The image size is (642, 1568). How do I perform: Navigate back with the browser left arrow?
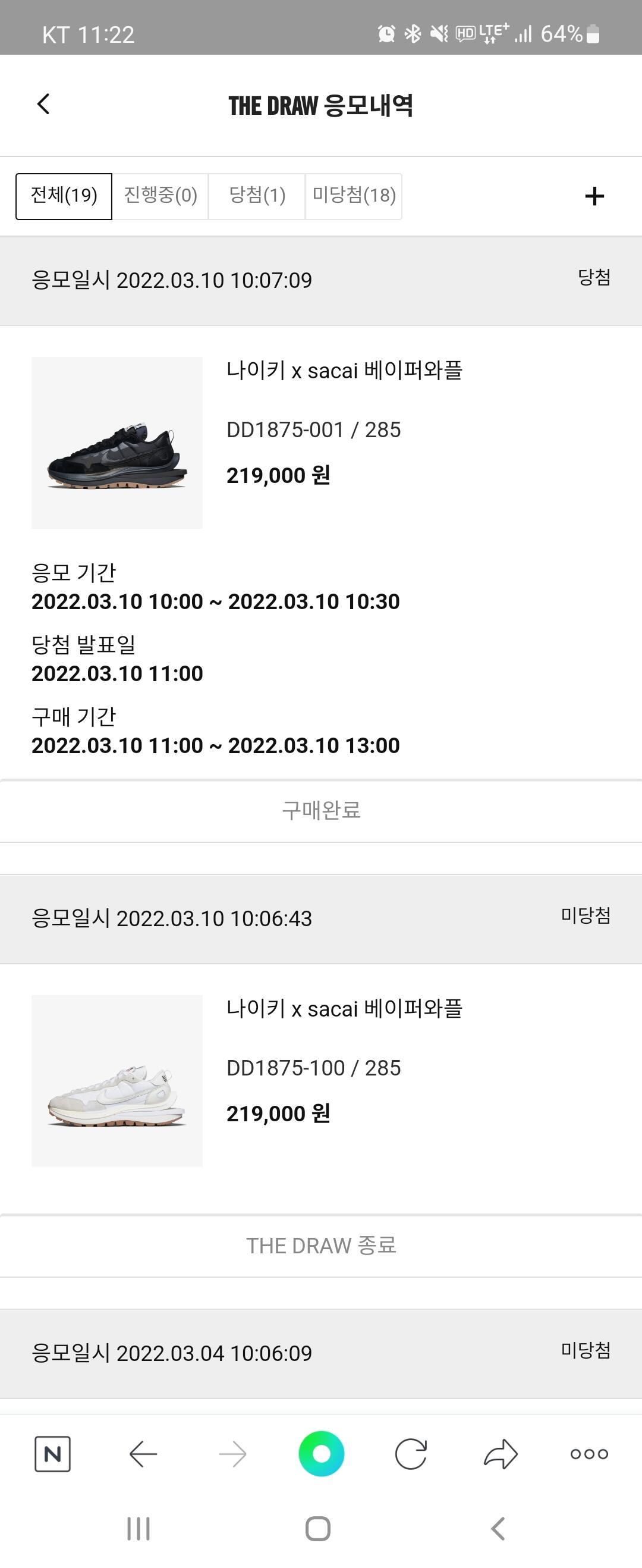coord(144,1454)
